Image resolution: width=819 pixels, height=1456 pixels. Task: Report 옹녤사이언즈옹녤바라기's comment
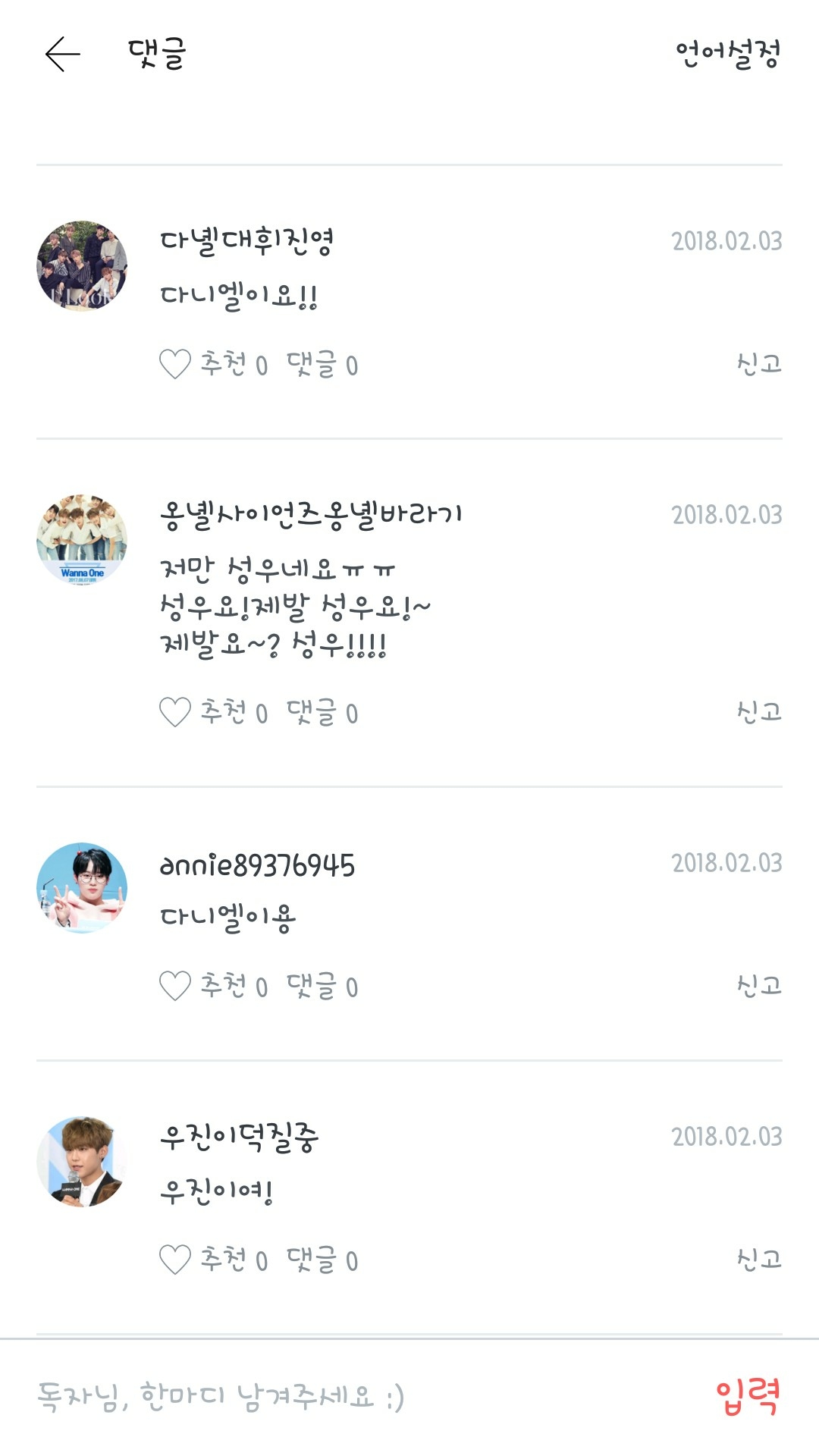[759, 712]
